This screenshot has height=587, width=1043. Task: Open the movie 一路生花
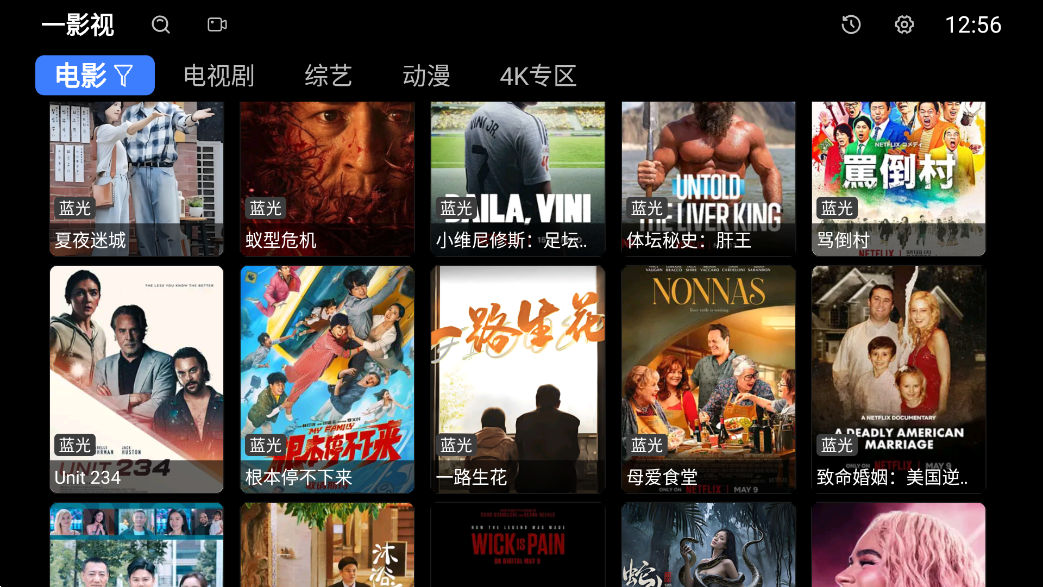[x=517, y=378]
